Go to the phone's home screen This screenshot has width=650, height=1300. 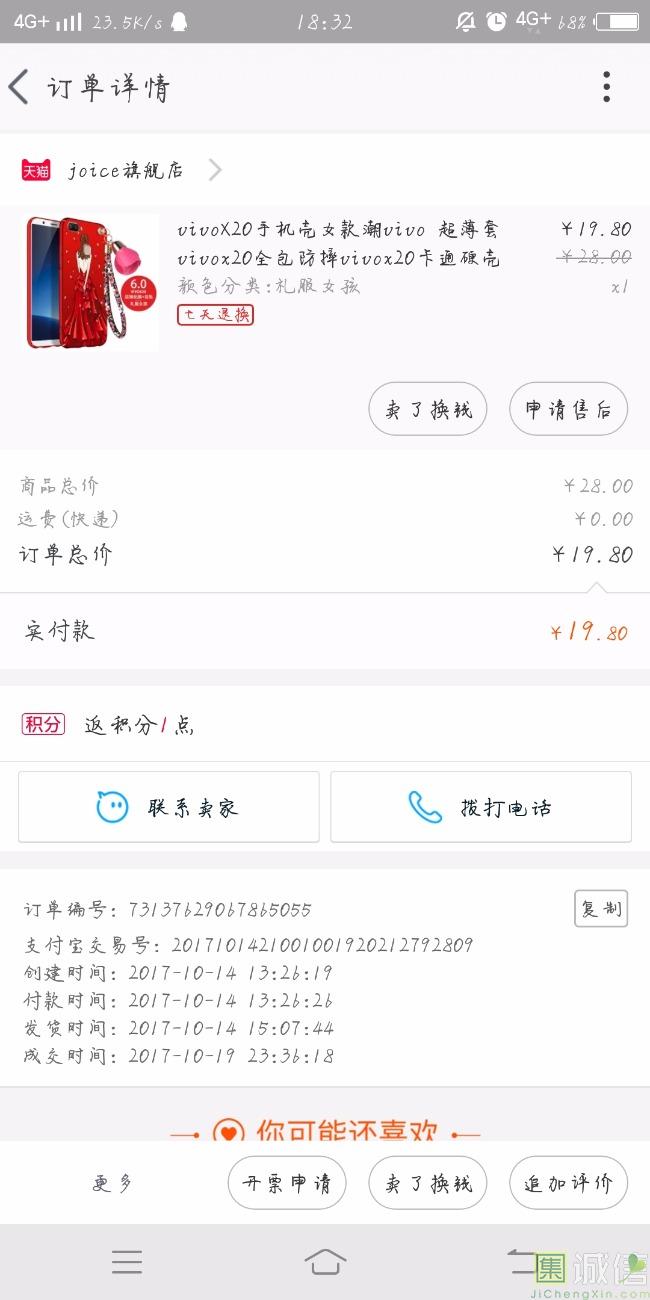[x=325, y=1262]
